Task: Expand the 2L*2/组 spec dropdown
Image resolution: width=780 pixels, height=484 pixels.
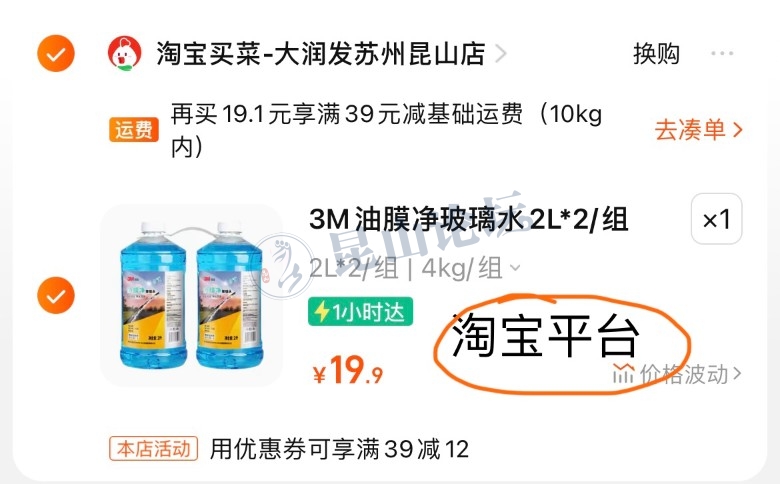Action: point(415,268)
